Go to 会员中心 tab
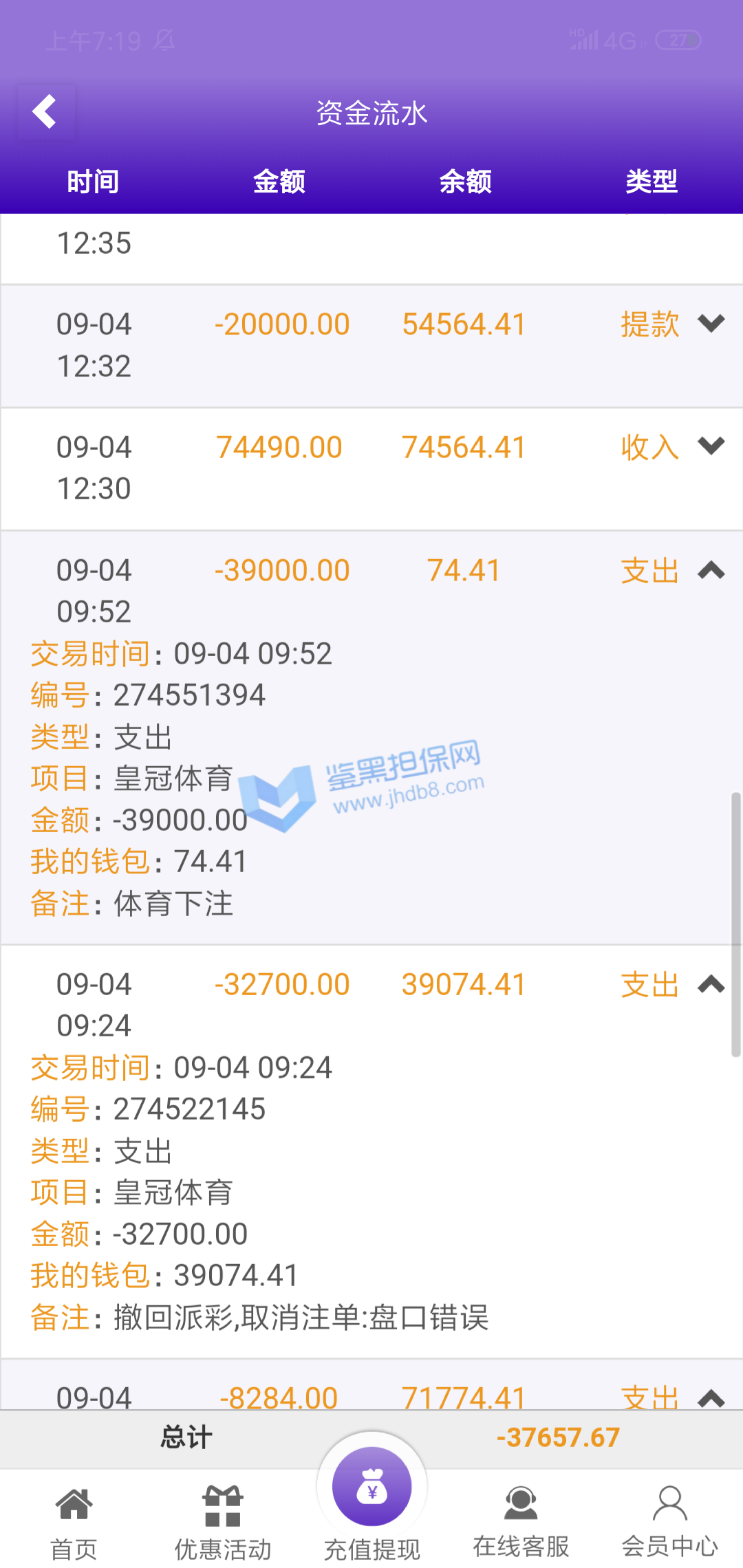743x1568 pixels. click(x=669, y=1521)
